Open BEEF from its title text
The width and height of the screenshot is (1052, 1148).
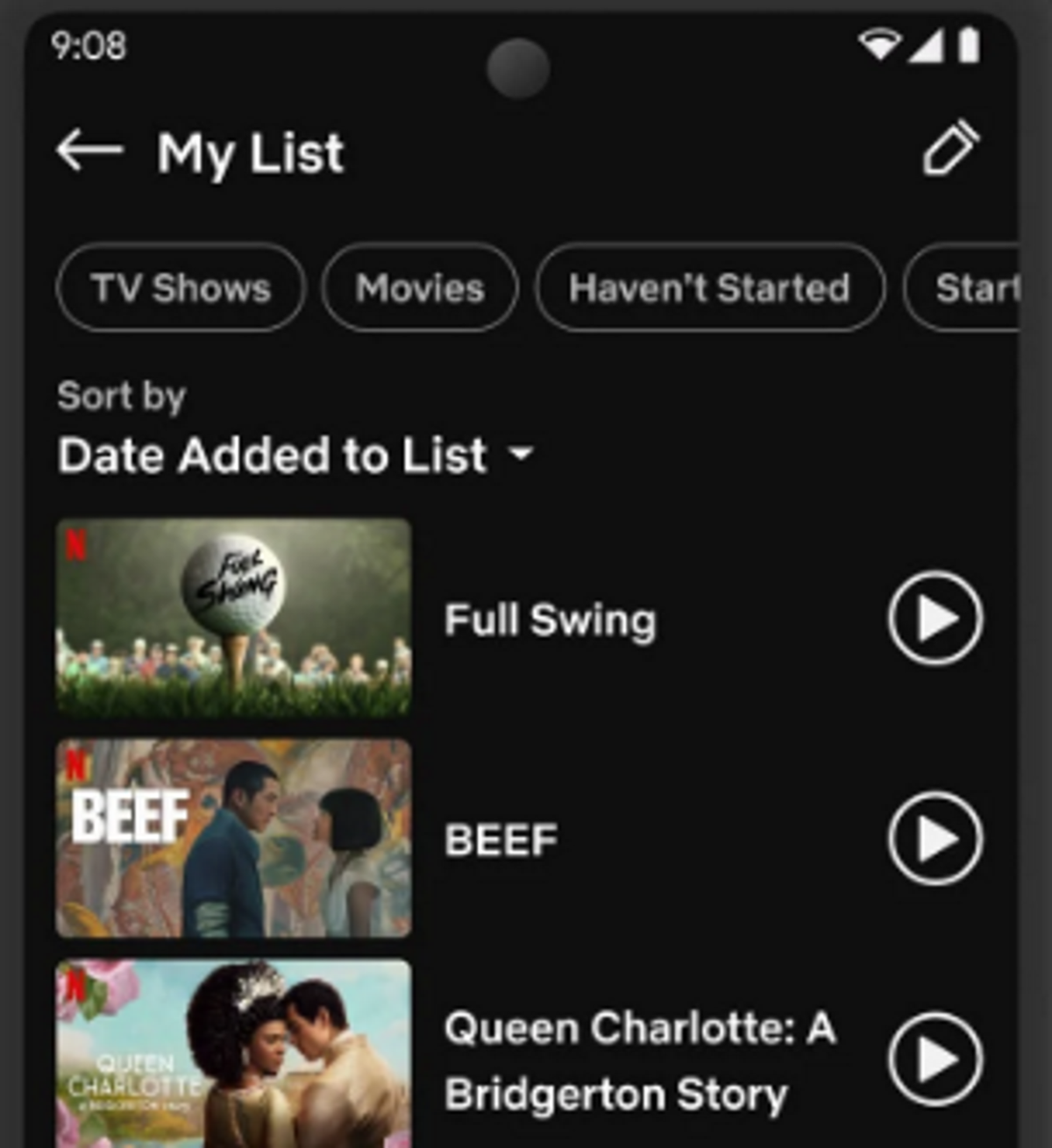[500, 840]
